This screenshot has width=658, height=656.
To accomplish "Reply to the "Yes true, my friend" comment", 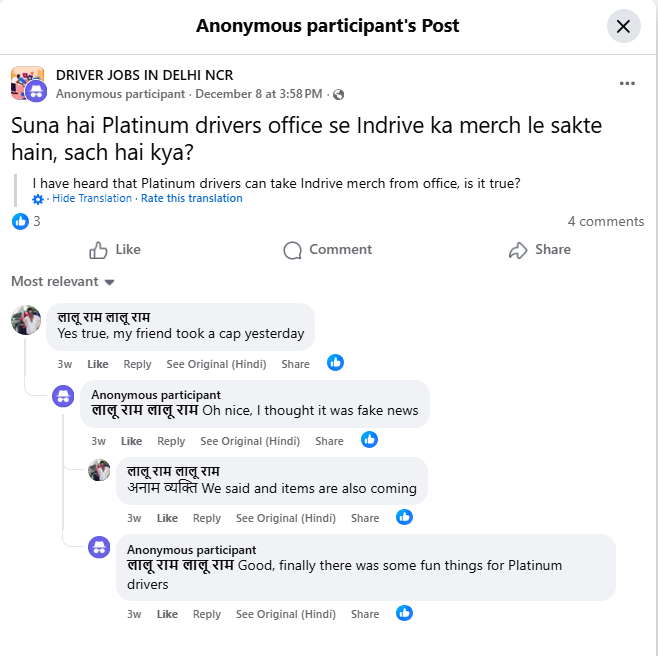I will 137,364.
